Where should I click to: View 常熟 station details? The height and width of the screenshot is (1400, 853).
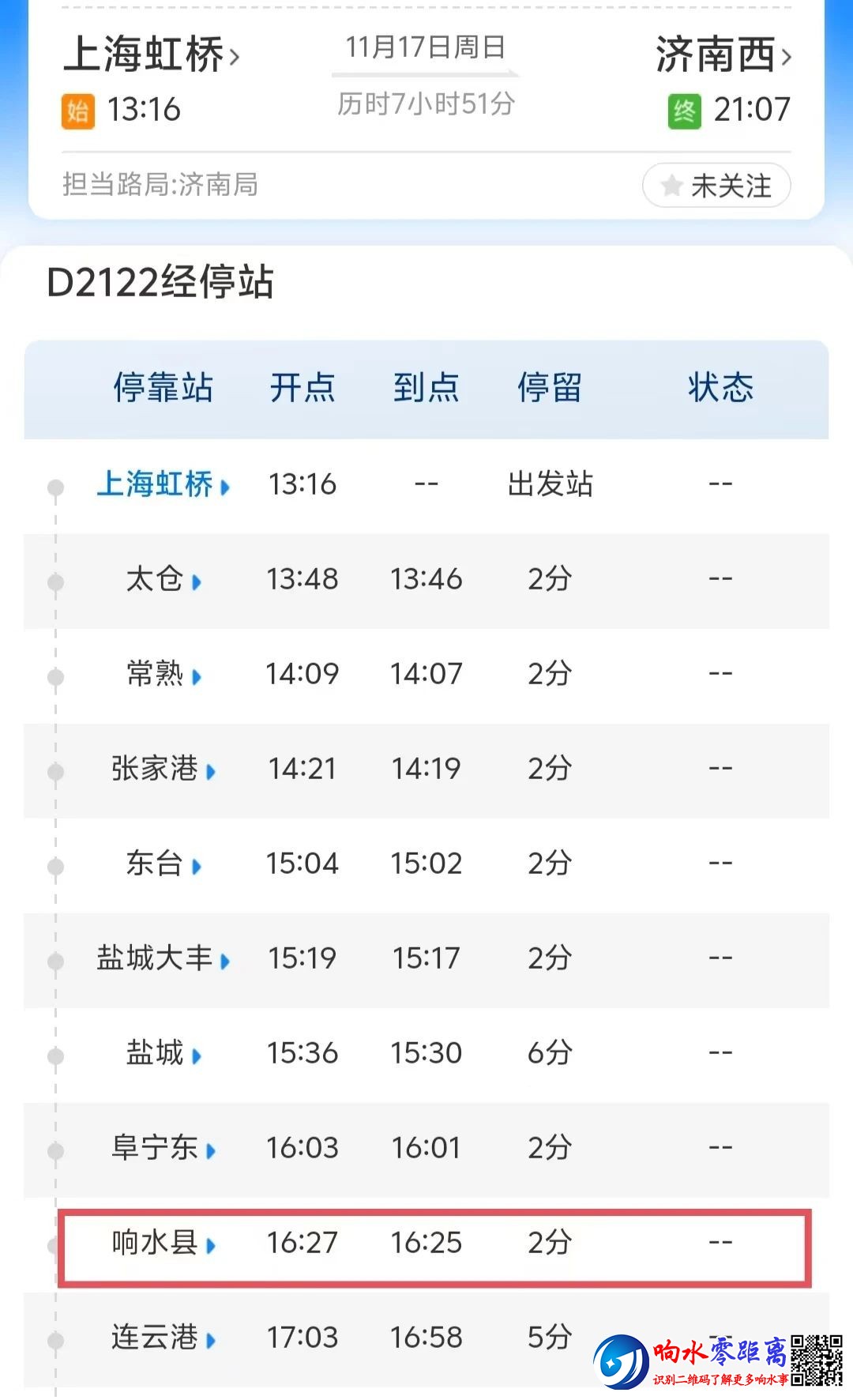[163, 674]
